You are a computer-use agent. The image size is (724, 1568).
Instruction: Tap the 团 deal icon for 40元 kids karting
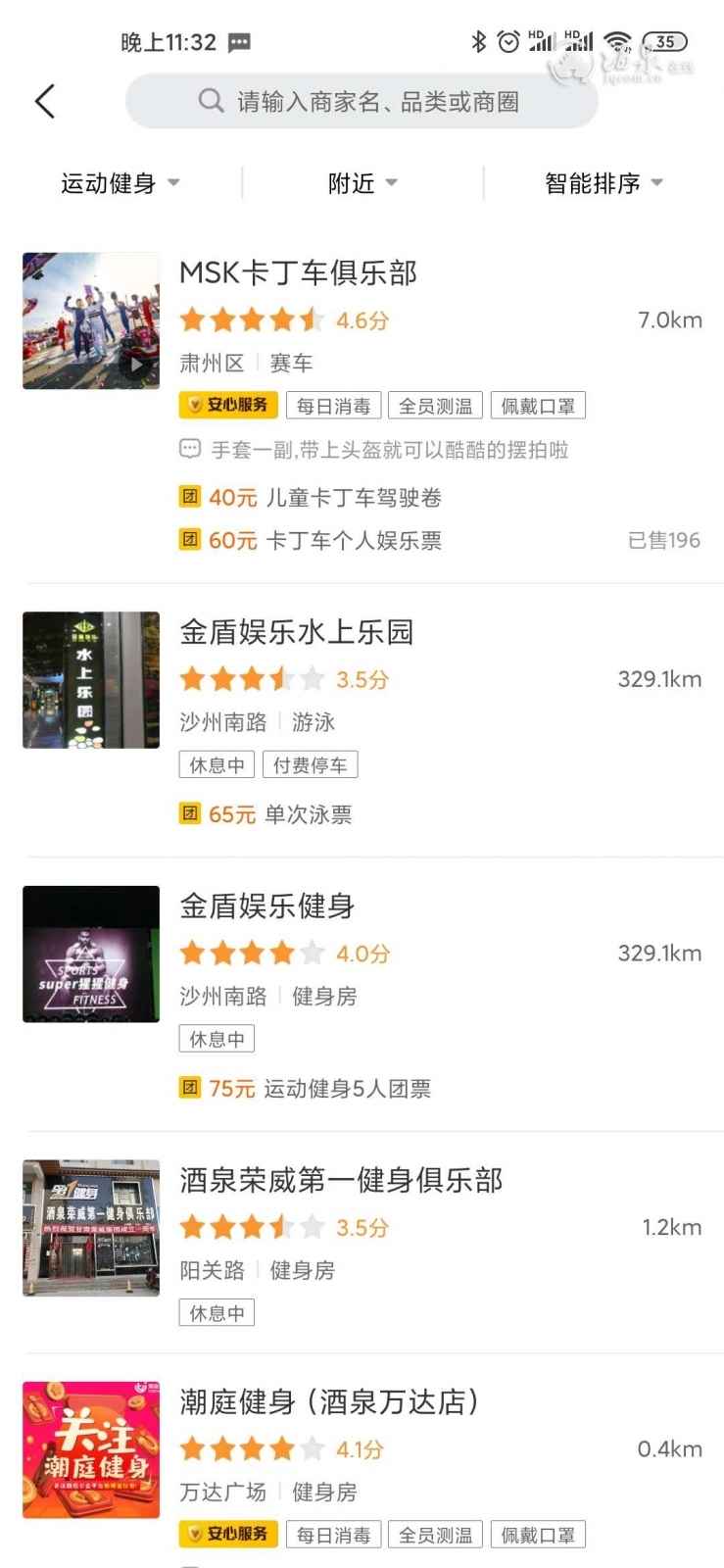coord(191,498)
